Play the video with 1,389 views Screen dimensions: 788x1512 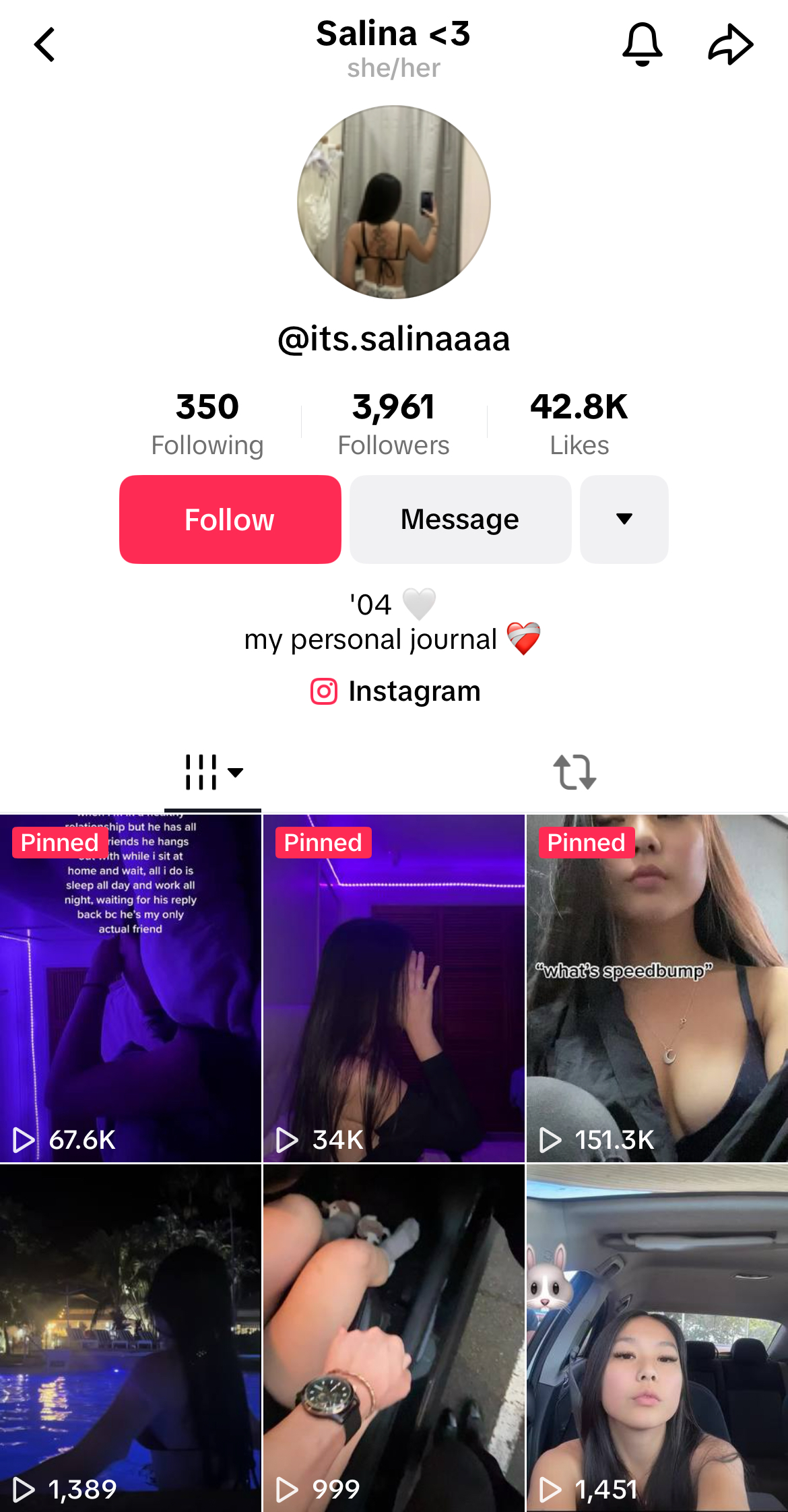131,1337
